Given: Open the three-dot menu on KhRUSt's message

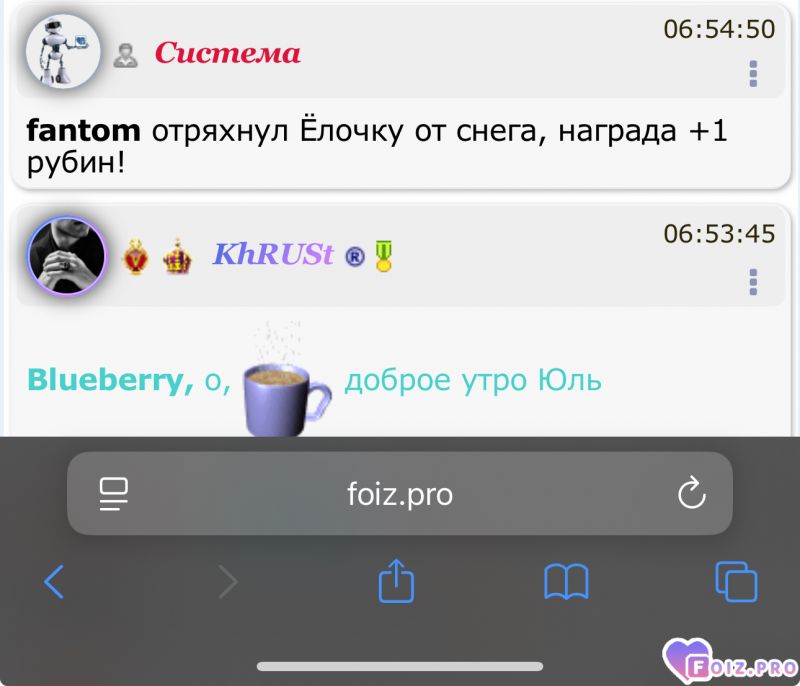Looking at the screenshot, I should 753,282.
